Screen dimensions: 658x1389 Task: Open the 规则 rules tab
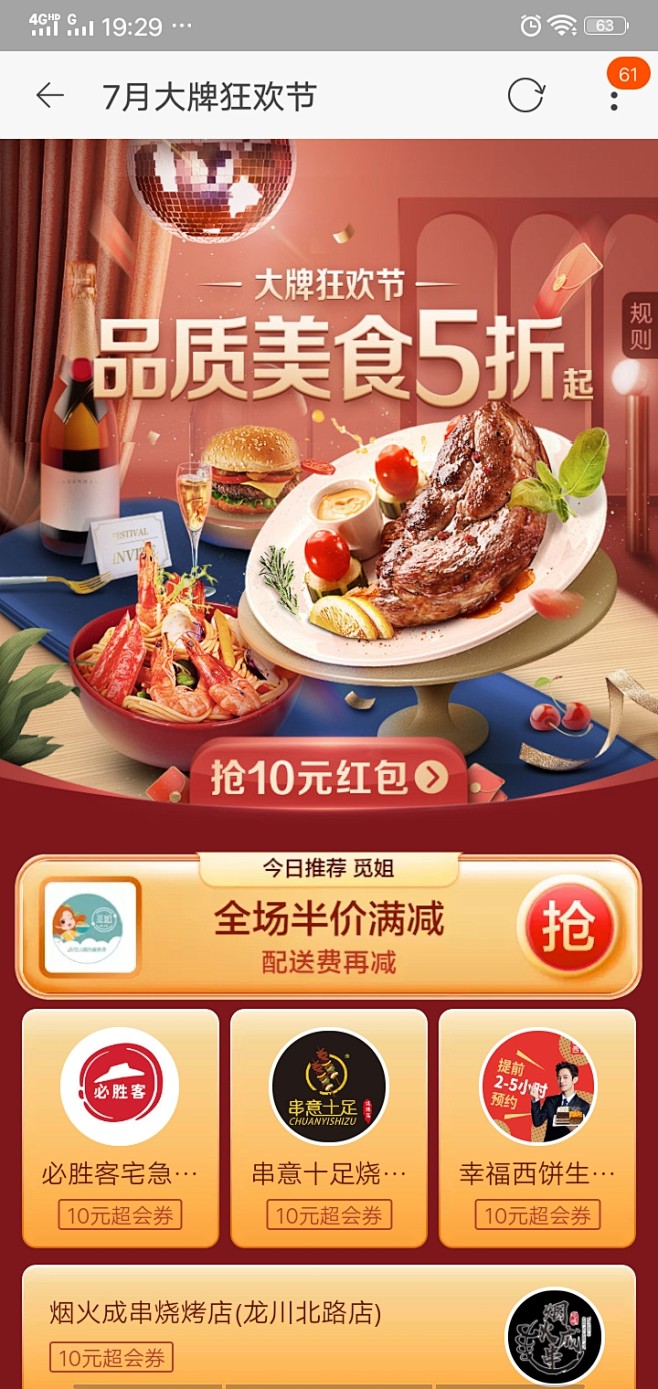tap(640, 327)
